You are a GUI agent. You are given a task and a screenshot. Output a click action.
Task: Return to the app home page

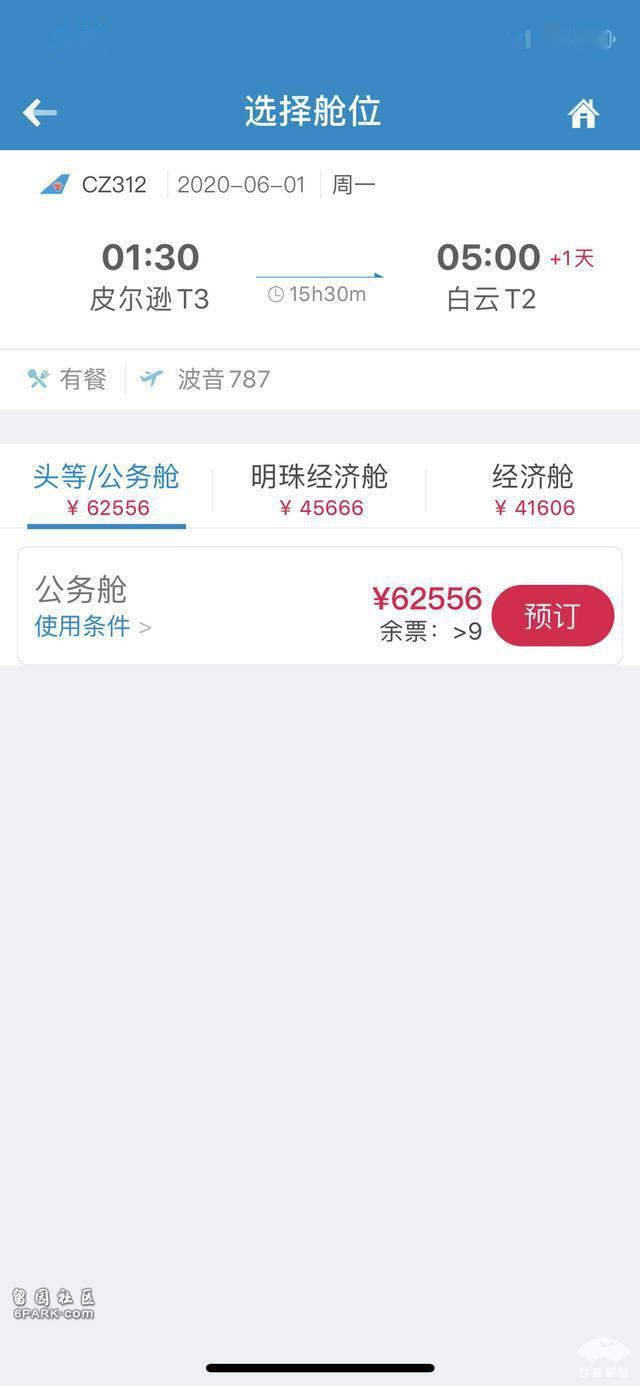click(583, 113)
